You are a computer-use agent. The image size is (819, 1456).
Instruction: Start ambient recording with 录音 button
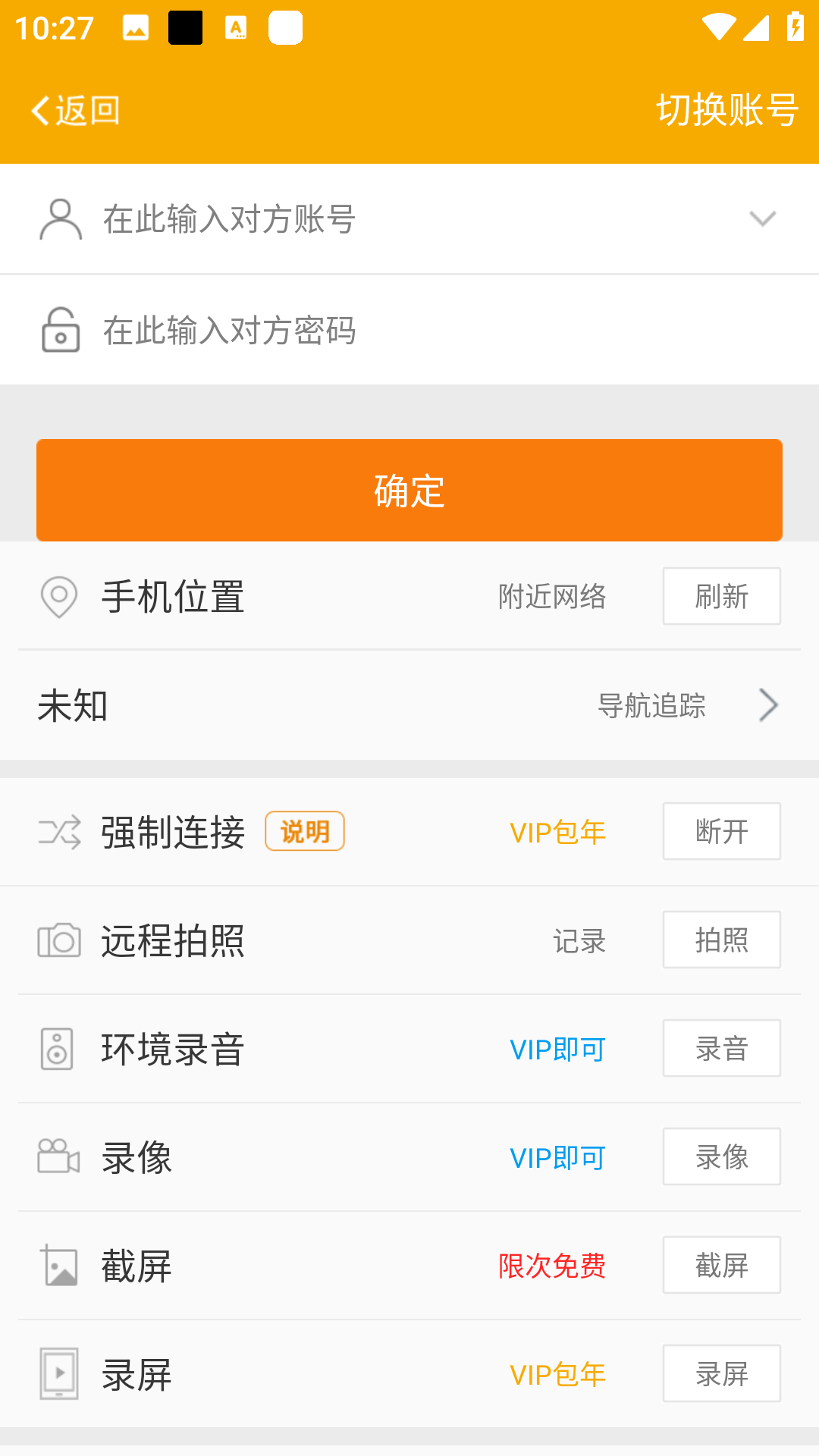coord(721,1048)
